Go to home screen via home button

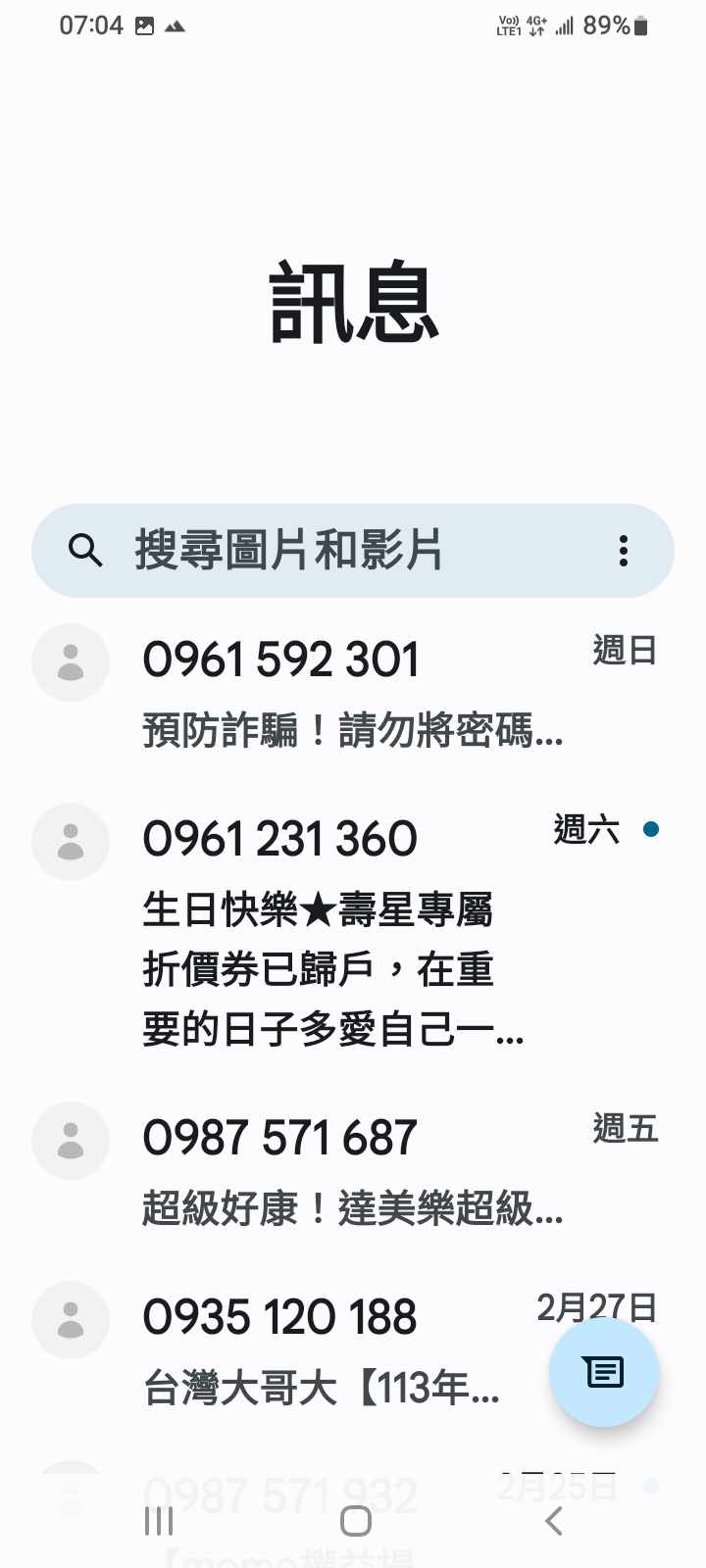tap(355, 1521)
